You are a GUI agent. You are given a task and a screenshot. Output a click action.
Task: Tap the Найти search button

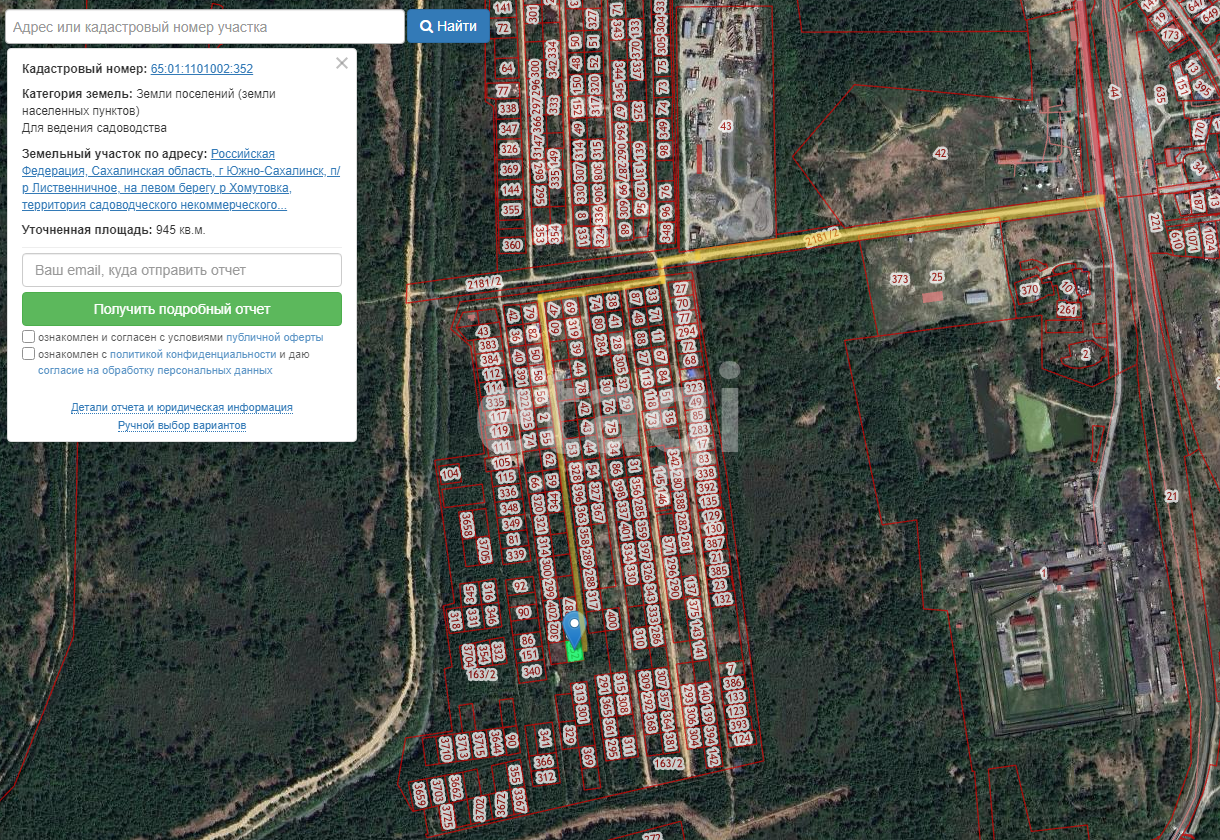448,27
